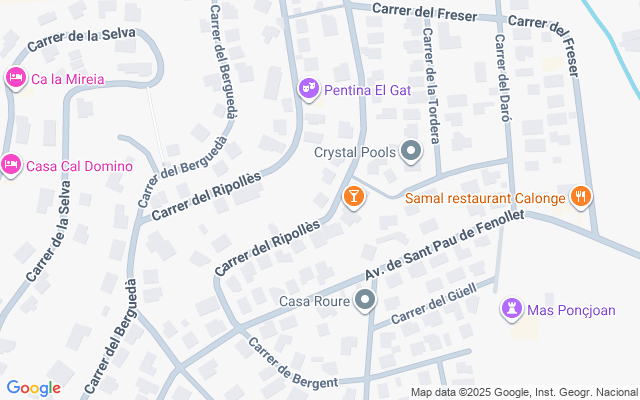Open the Crystal Pools place pin

[x=411, y=152]
